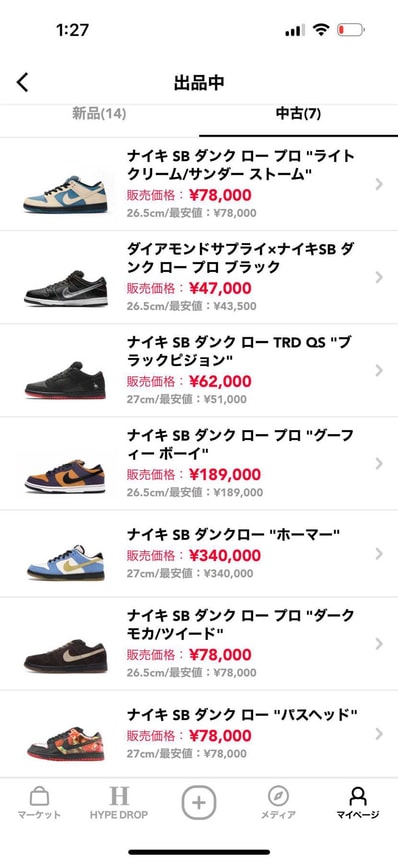Screen dimensions: 398x863
Task: Open the グーフィー ボーイ listing
Action: coord(199,463)
